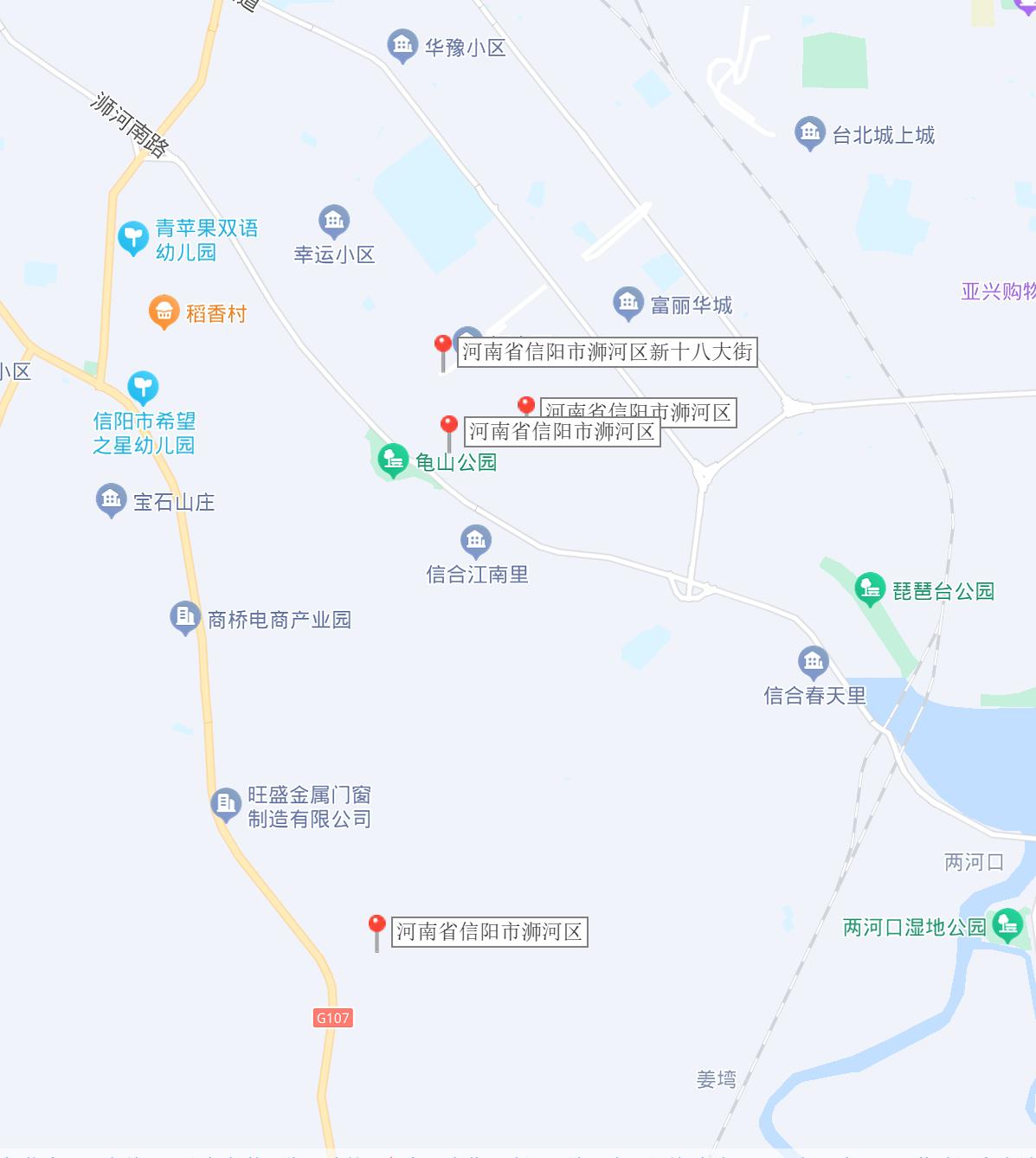Tap the 琵琶台公园 park marker
Viewport: 1036px width, 1158px height.
(x=870, y=589)
